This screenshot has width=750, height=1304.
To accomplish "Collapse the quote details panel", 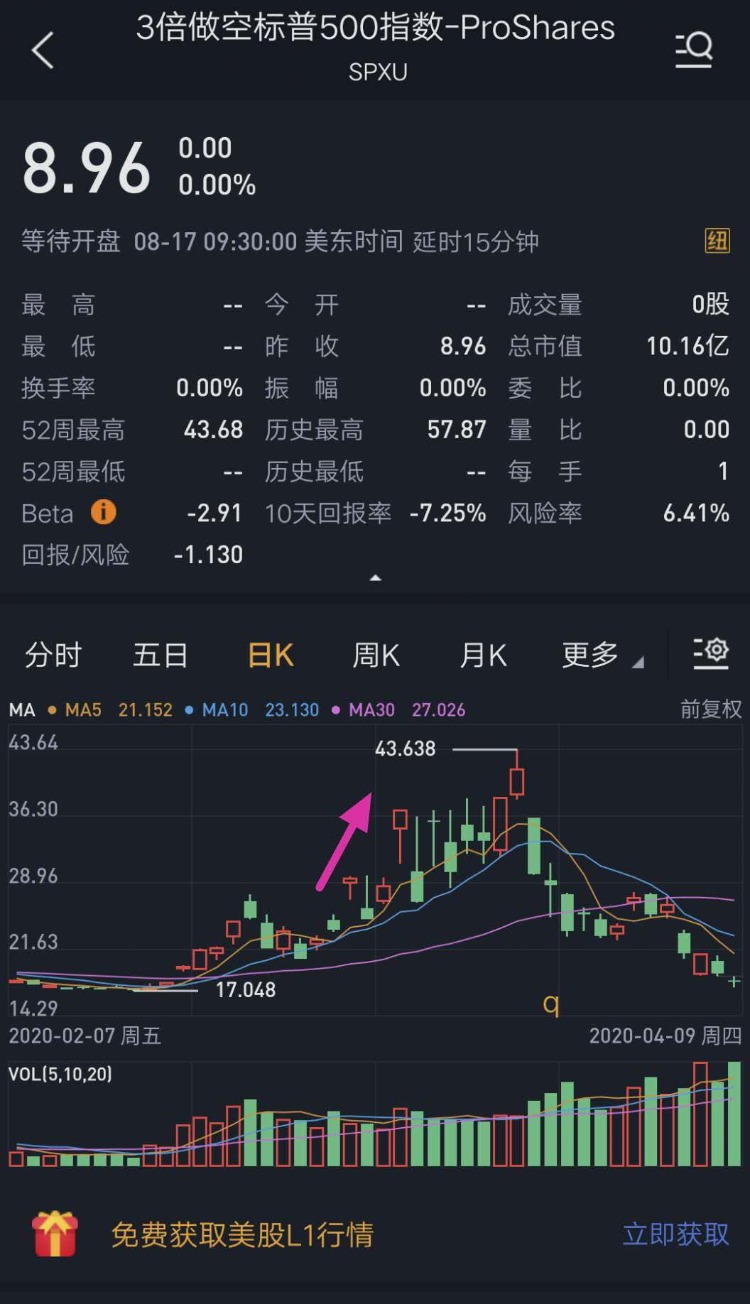I will click(375, 578).
